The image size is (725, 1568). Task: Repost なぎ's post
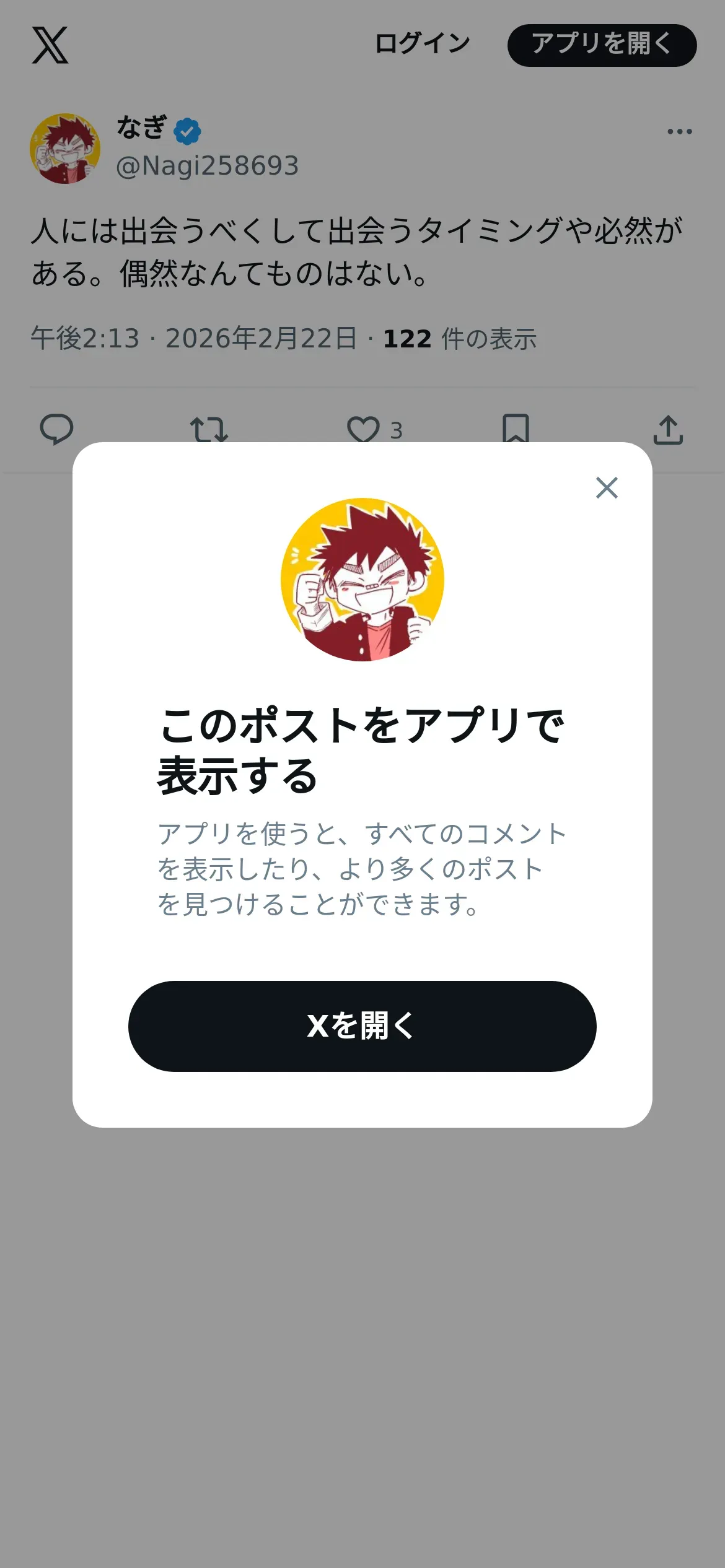click(x=209, y=429)
